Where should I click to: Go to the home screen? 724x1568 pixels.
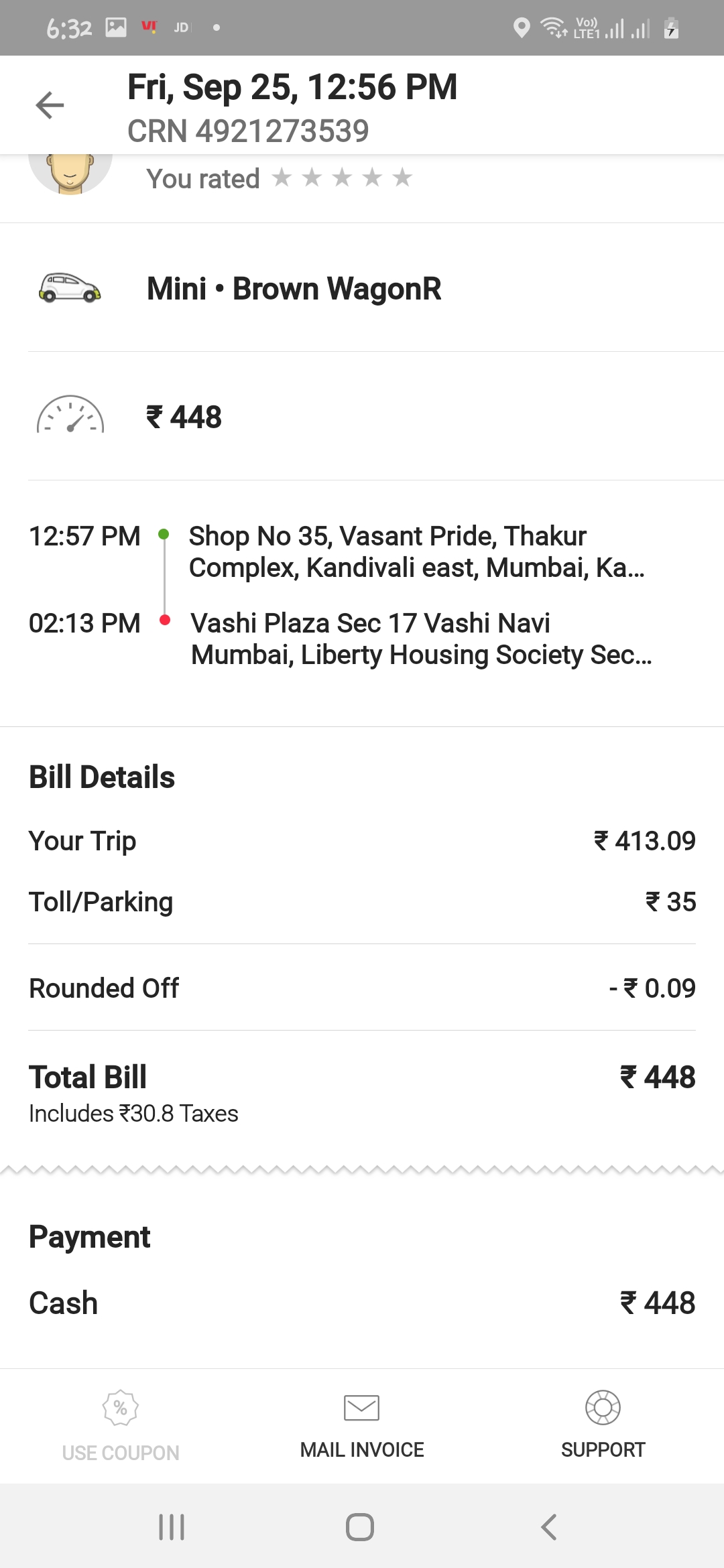tap(360, 1527)
